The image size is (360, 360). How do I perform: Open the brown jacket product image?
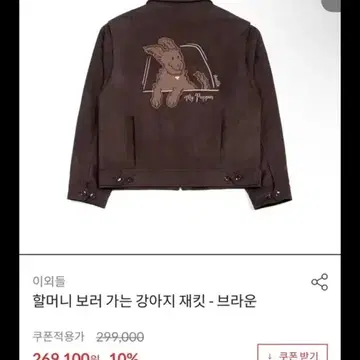click(x=180, y=127)
